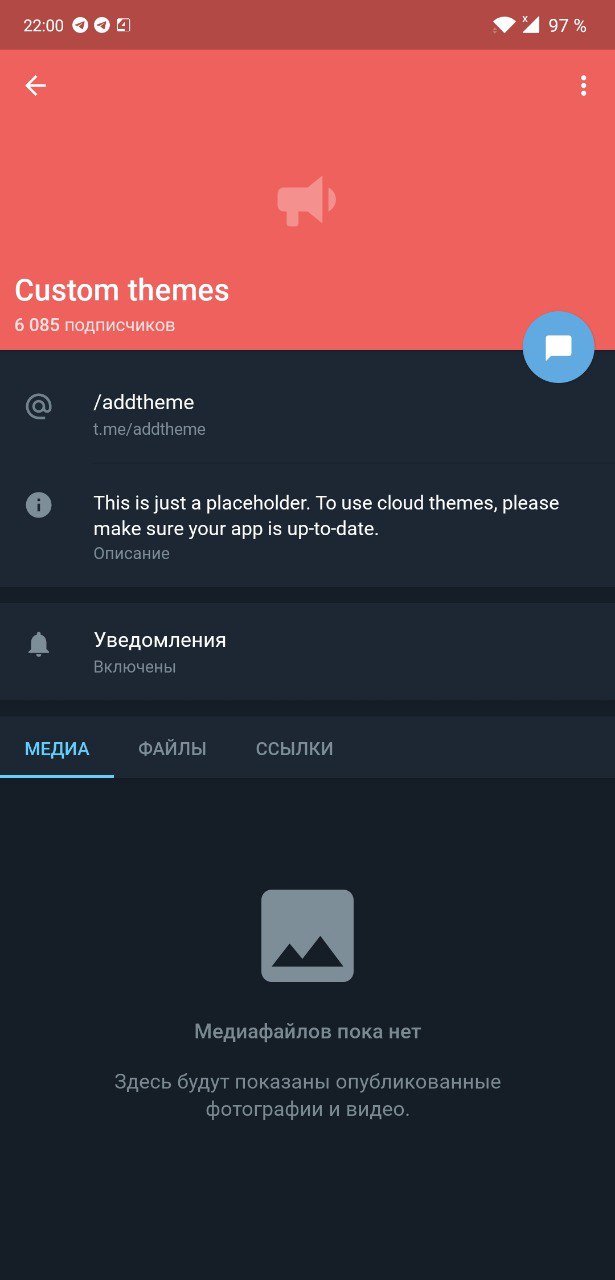Go back using the arrow icon

point(36,86)
